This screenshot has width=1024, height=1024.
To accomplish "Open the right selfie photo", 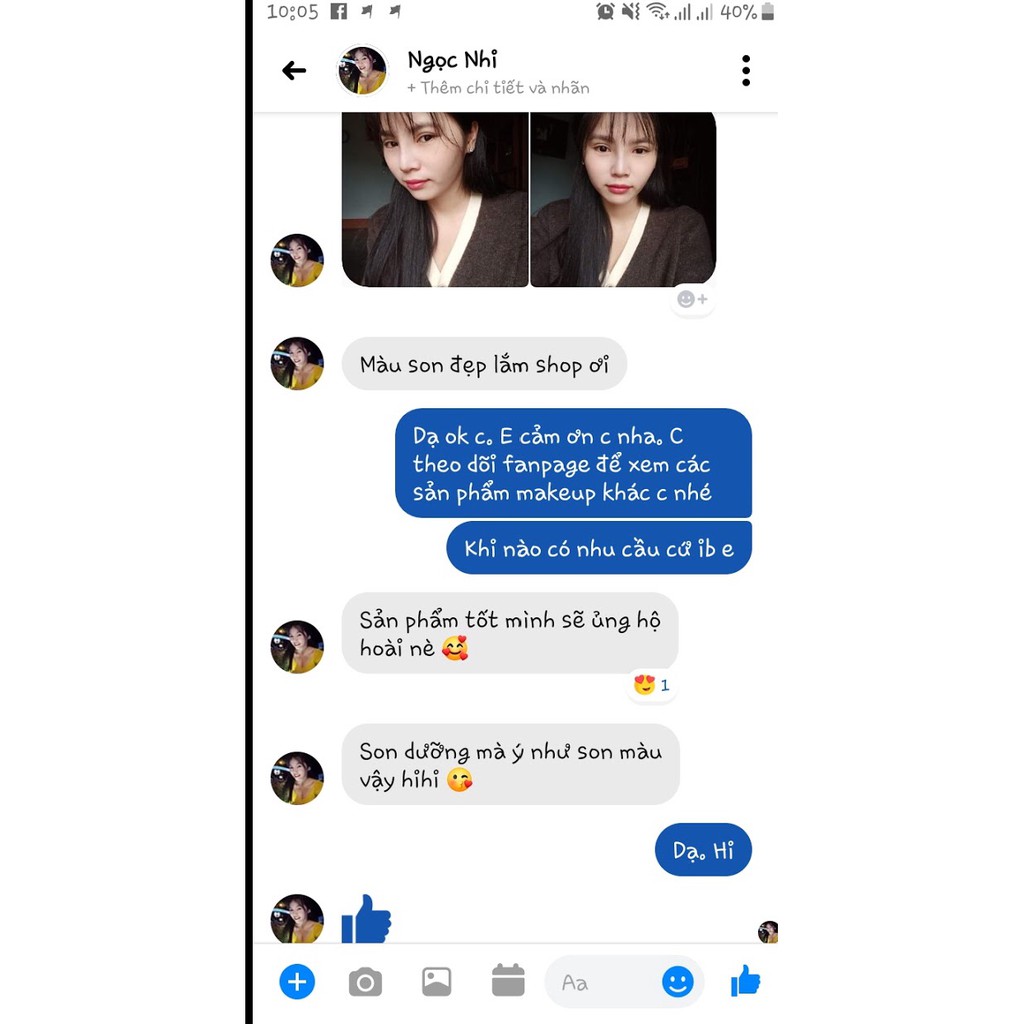I will (623, 200).
